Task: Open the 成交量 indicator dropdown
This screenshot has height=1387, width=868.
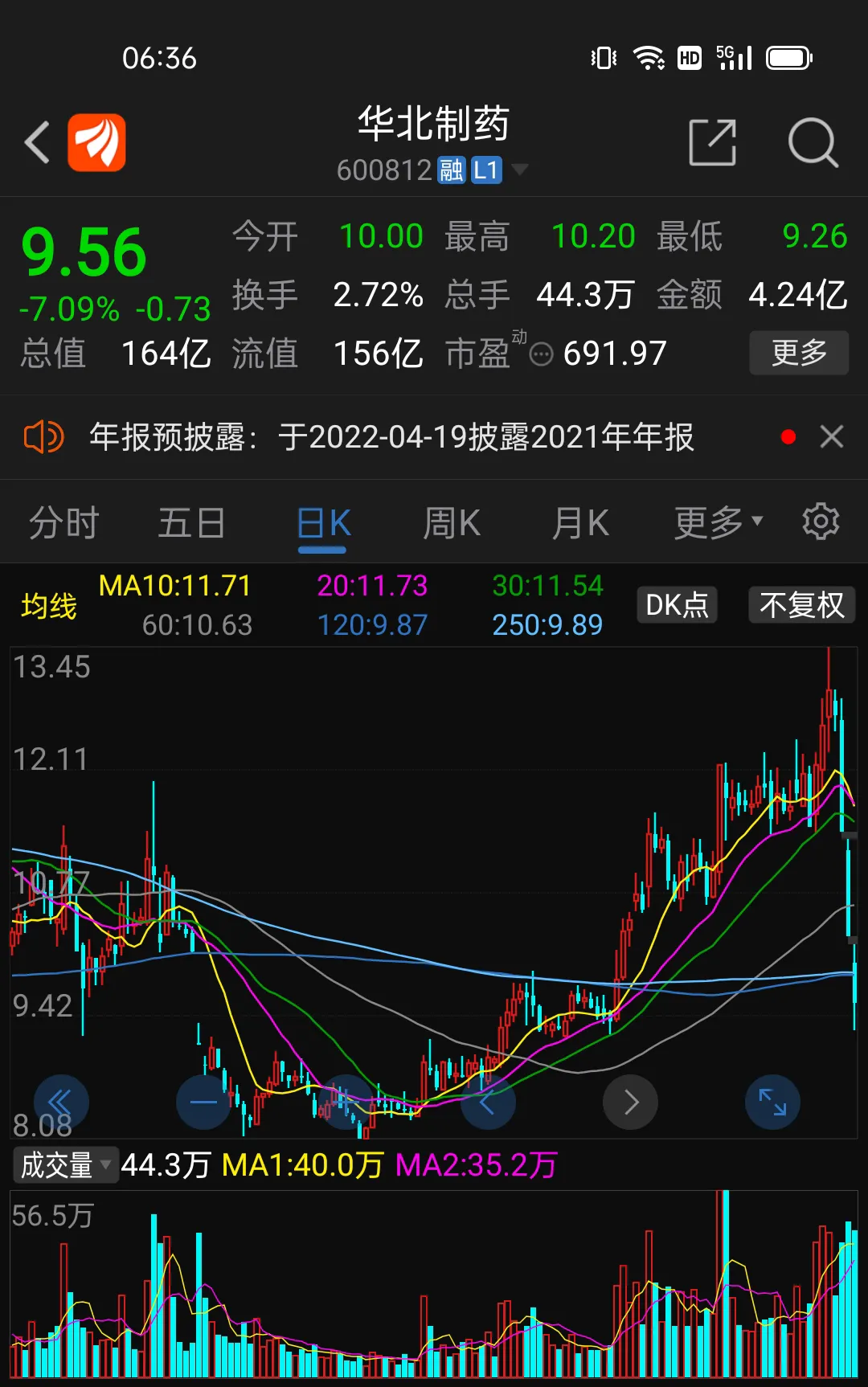Action: coord(65,1164)
